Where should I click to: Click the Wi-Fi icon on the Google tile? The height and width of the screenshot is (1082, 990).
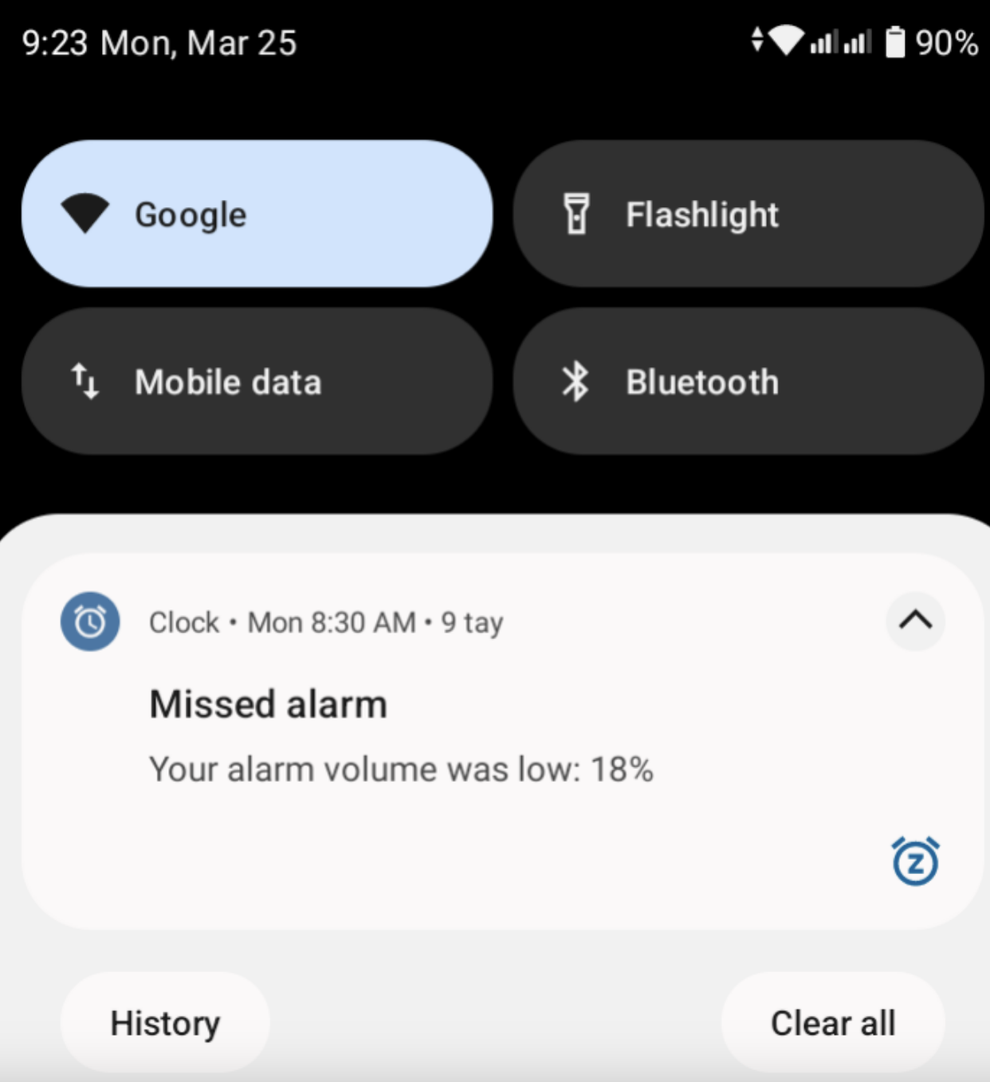84,214
